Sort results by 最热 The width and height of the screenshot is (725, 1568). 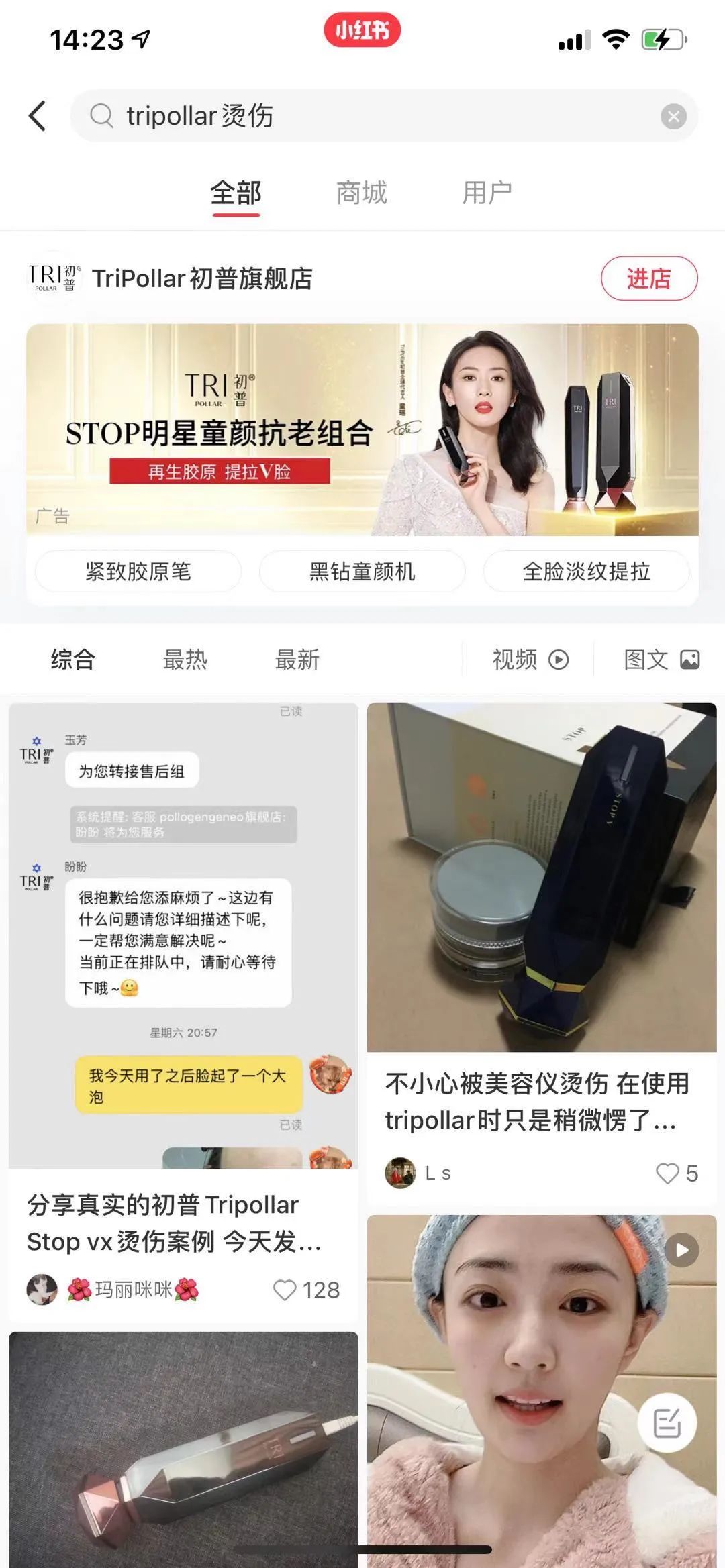tap(185, 660)
